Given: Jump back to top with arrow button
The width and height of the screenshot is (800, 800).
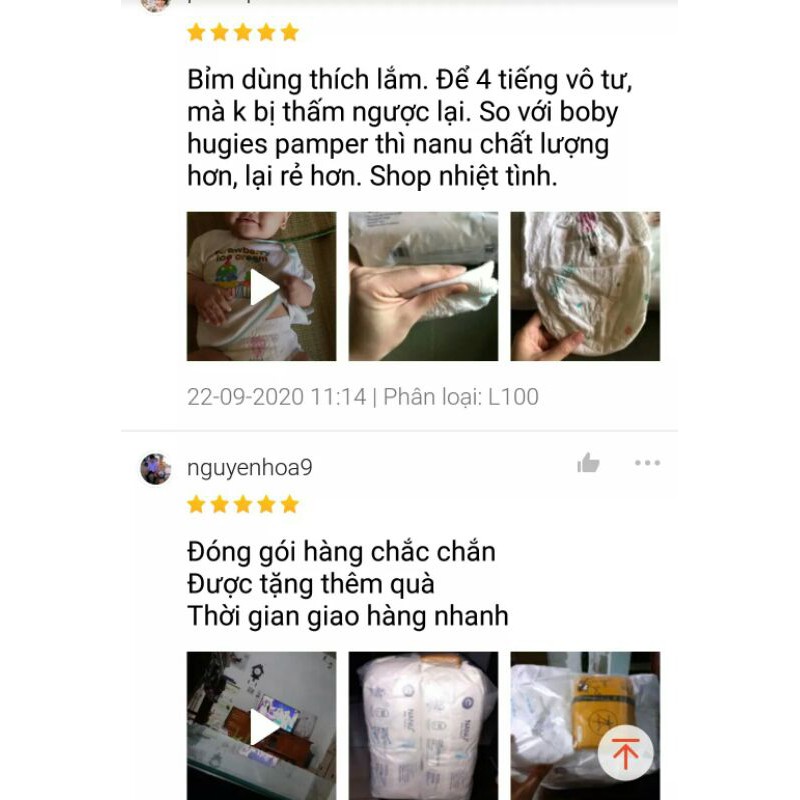Looking at the screenshot, I should click(x=626, y=753).
